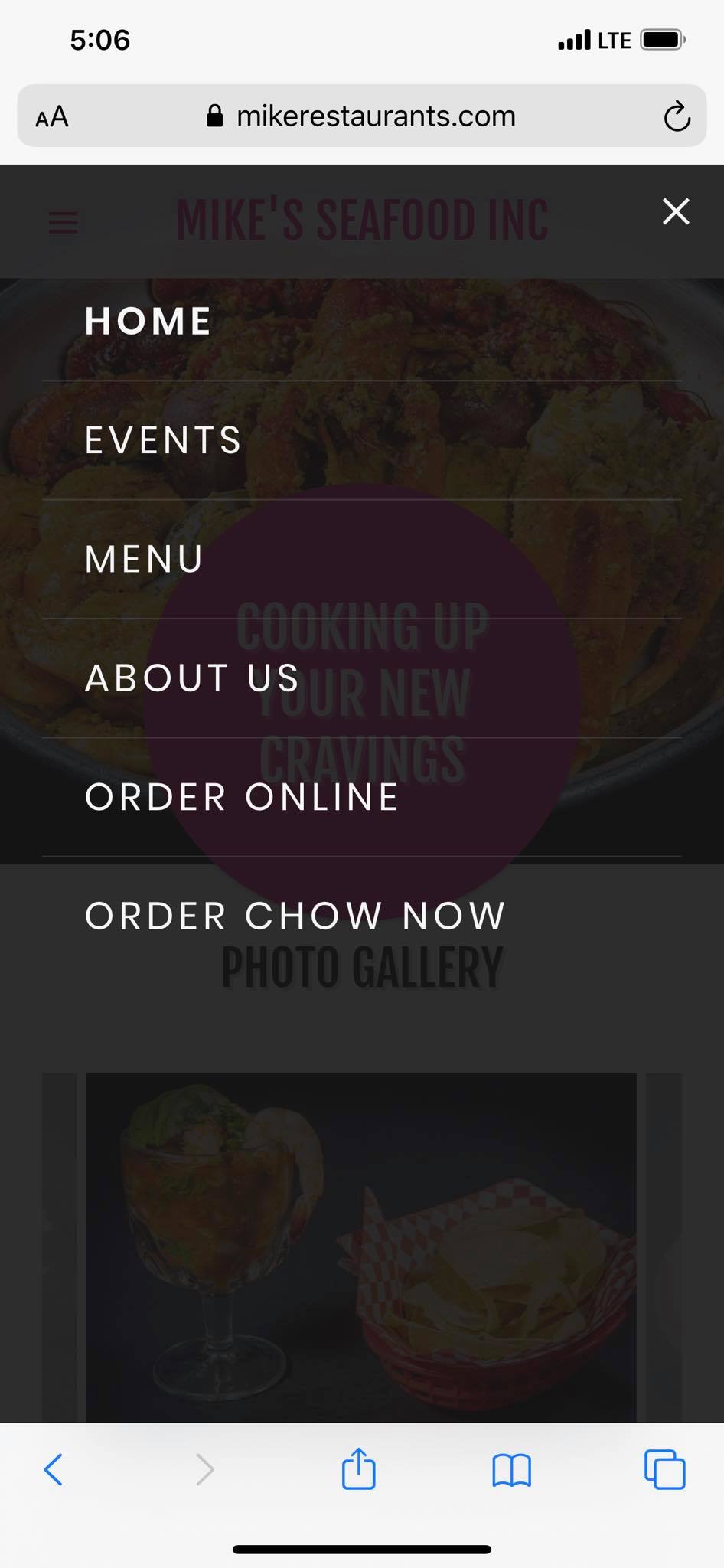Screen dimensions: 724x1568
Task: Share this web page
Action: (x=358, y=1469)
